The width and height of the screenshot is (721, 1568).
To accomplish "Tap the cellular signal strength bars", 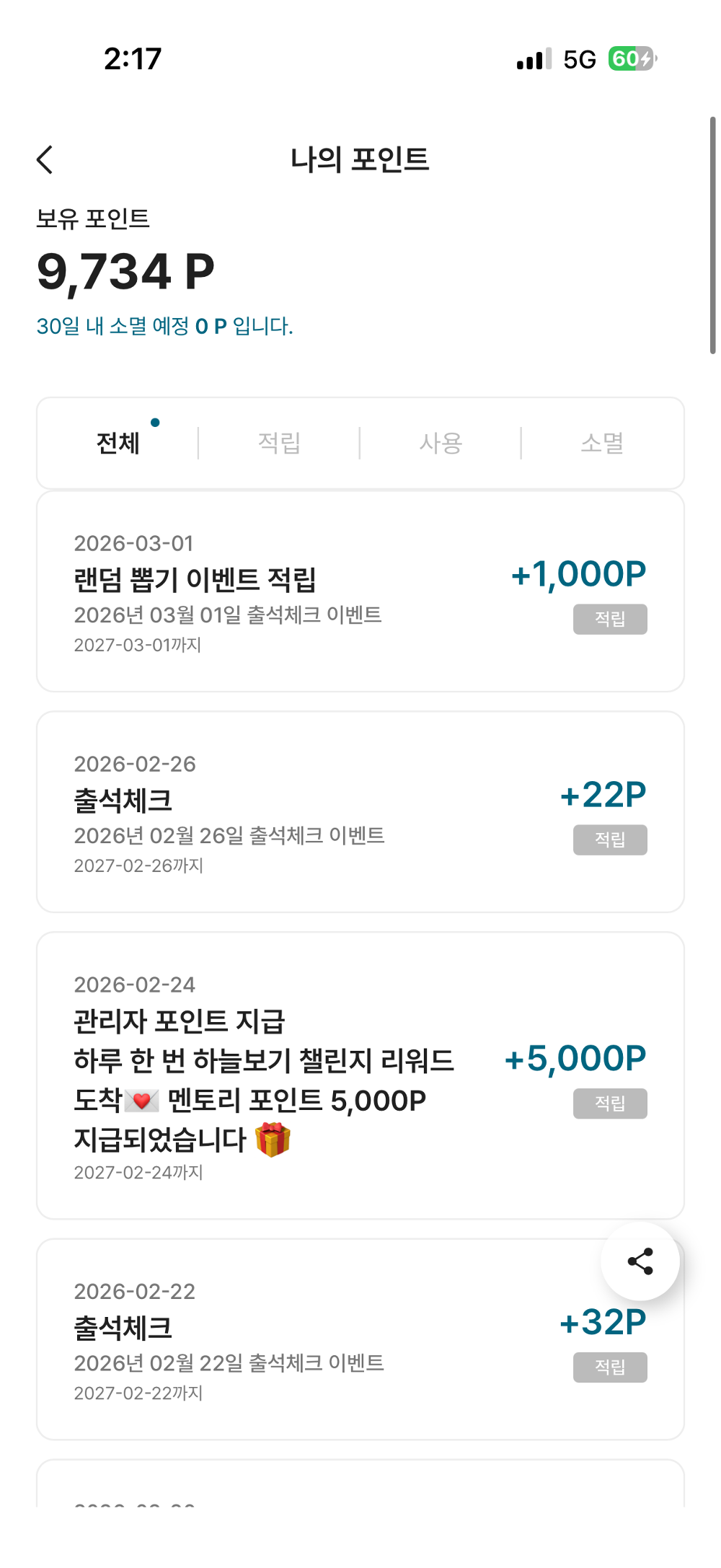I will tap(531, 59).
